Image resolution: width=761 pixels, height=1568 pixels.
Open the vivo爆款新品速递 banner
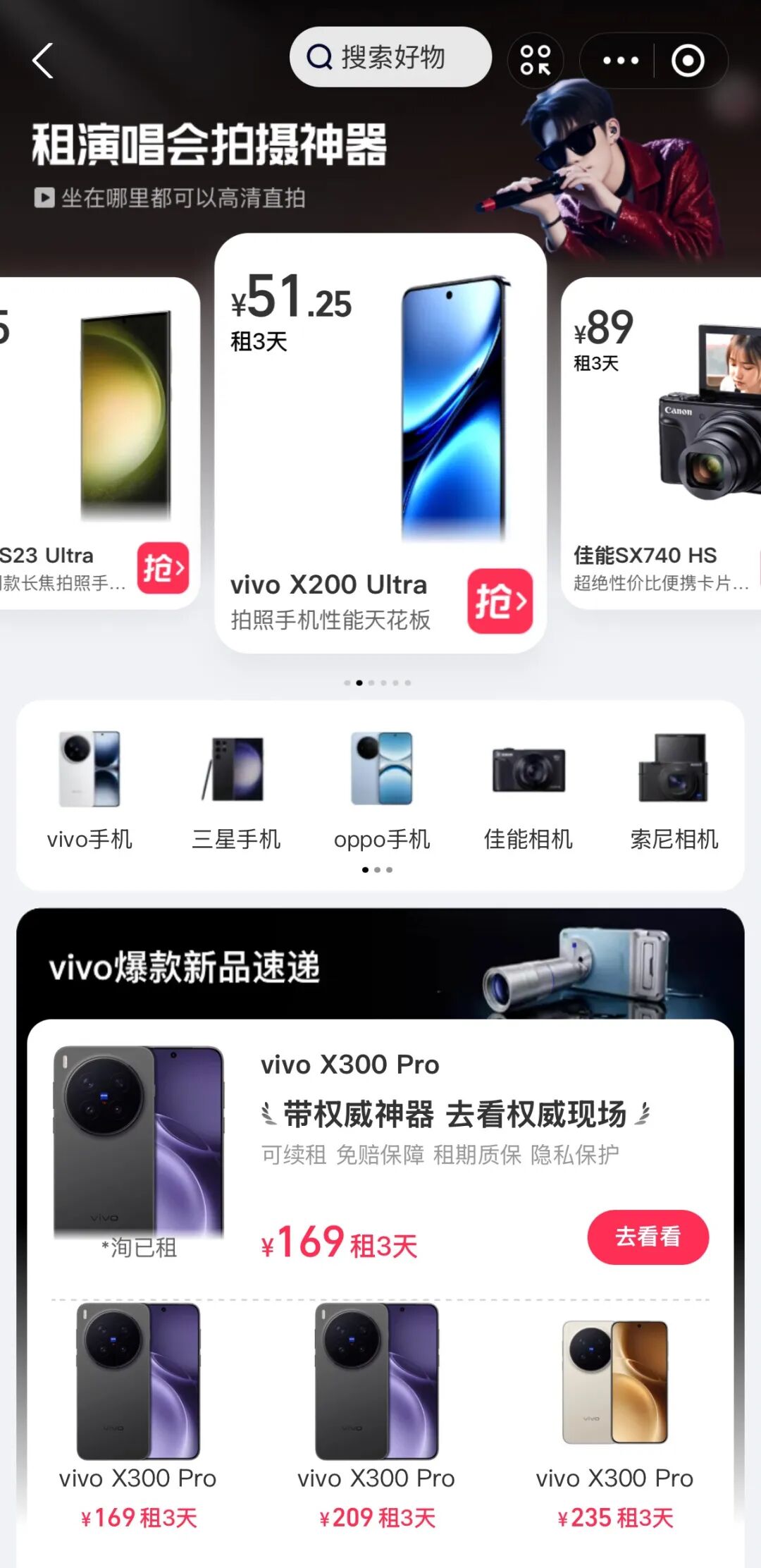[x=380, y=964]
